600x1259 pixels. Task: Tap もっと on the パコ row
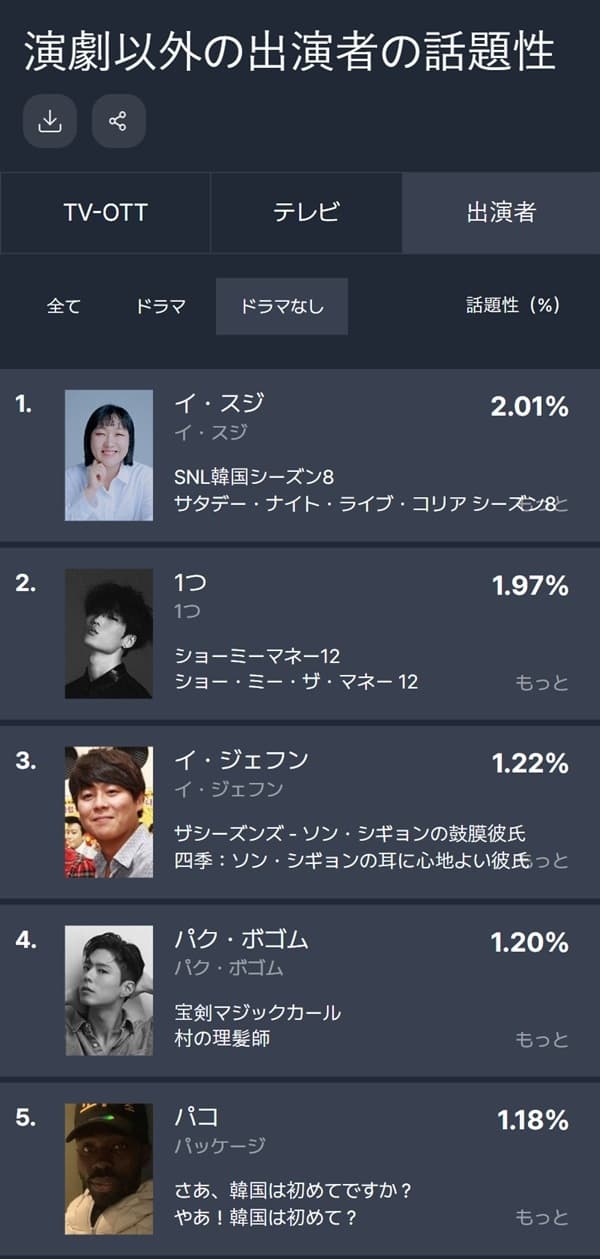(541, 1218)
